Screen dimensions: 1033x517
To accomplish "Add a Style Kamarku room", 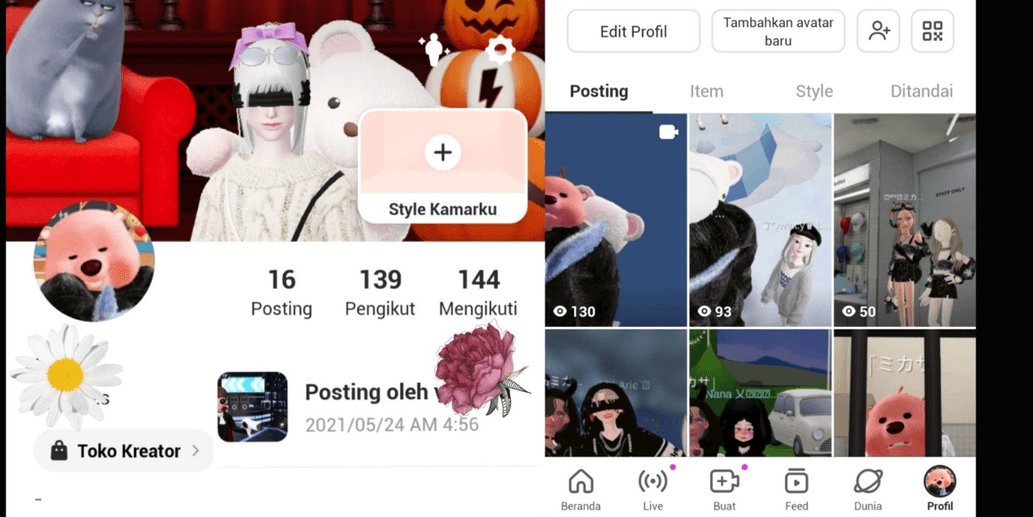I will 442,153.
